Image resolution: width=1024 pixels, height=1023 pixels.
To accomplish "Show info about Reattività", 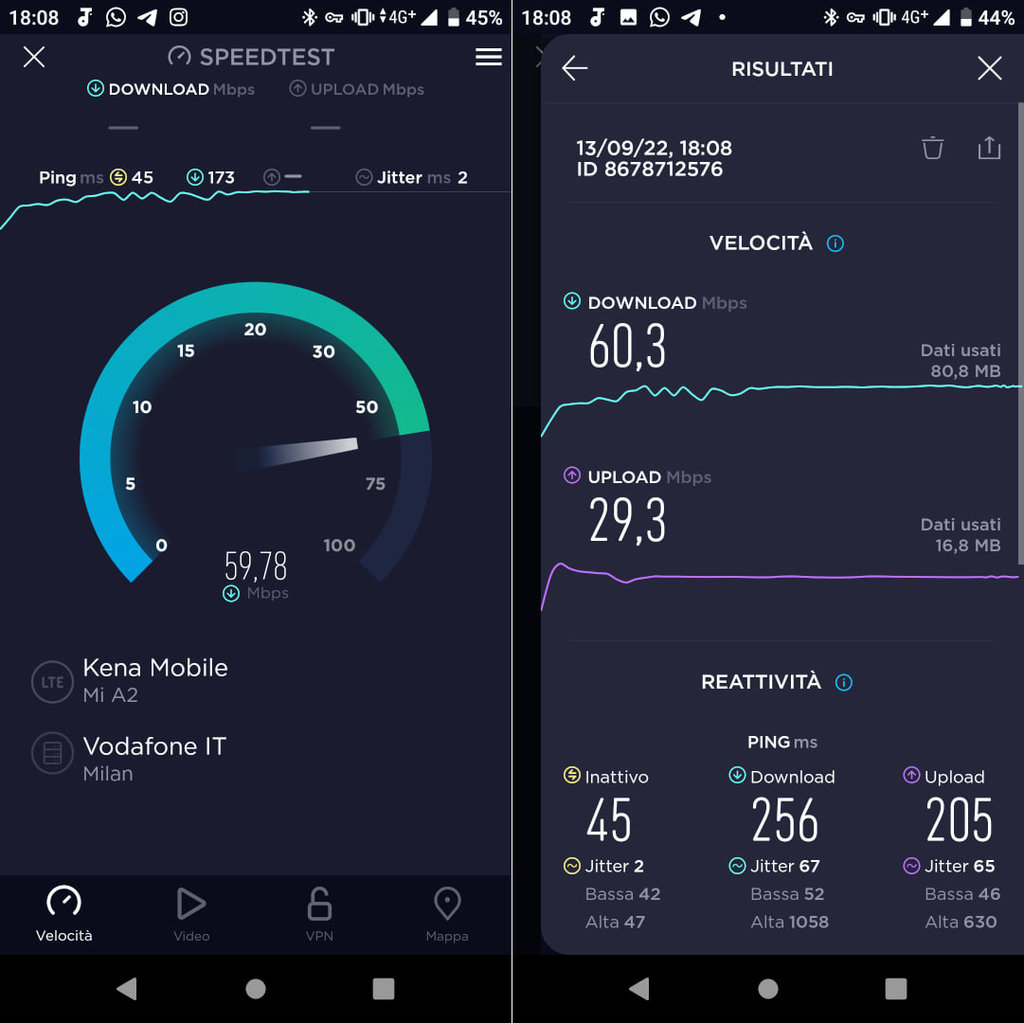I will click(x=843, y=683).
